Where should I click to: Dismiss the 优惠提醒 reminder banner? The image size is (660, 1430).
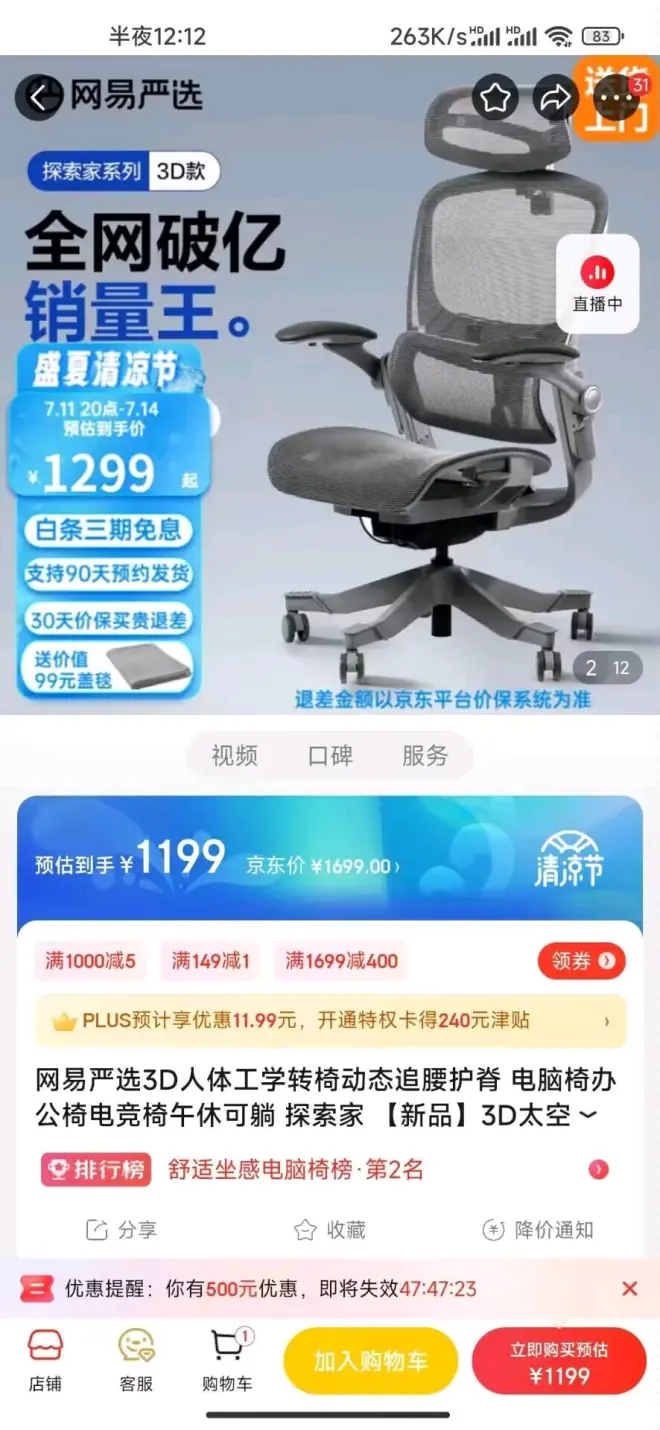(629, 1288)
